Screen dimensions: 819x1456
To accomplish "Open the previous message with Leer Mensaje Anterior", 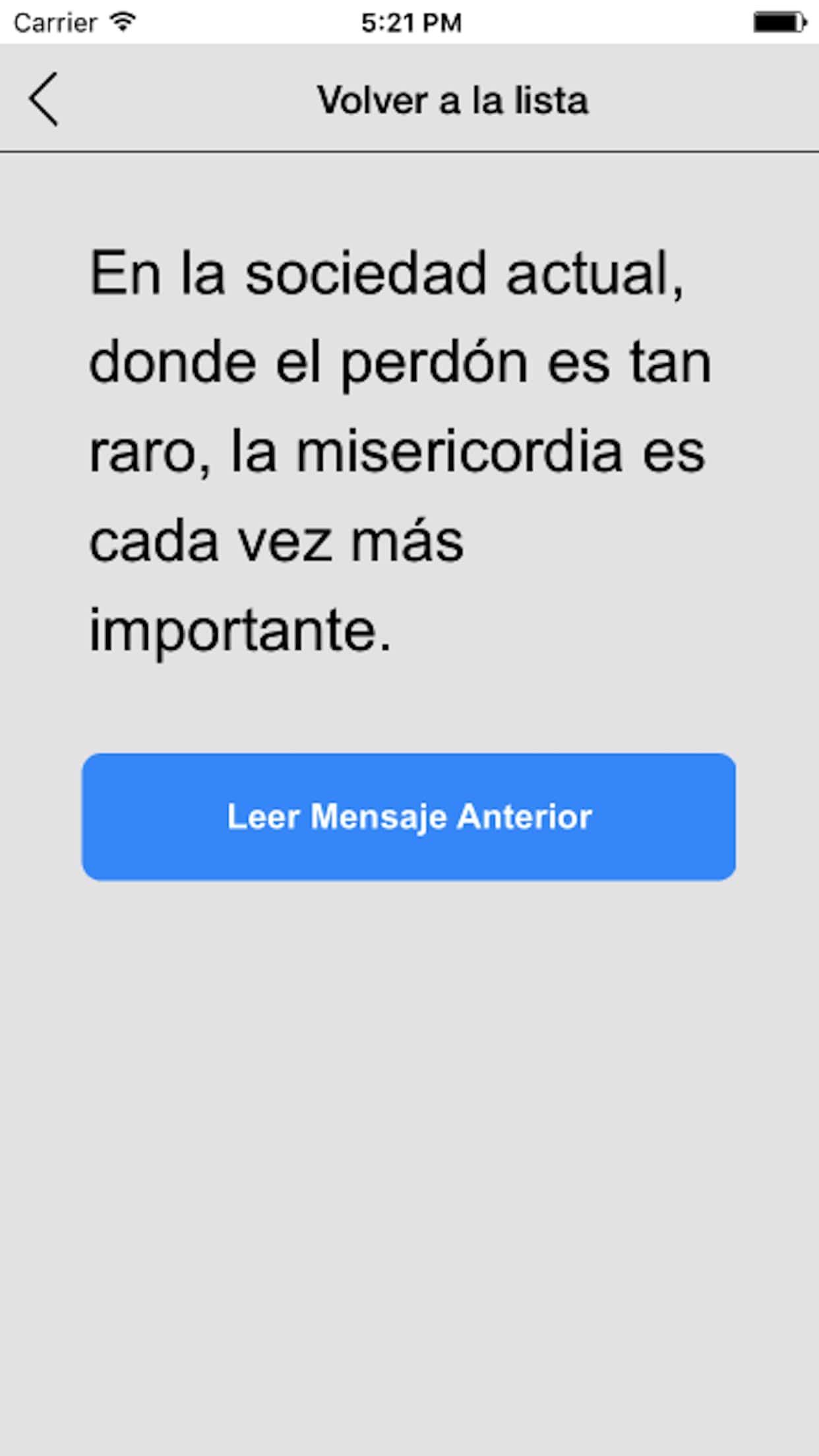I will 409,817.
